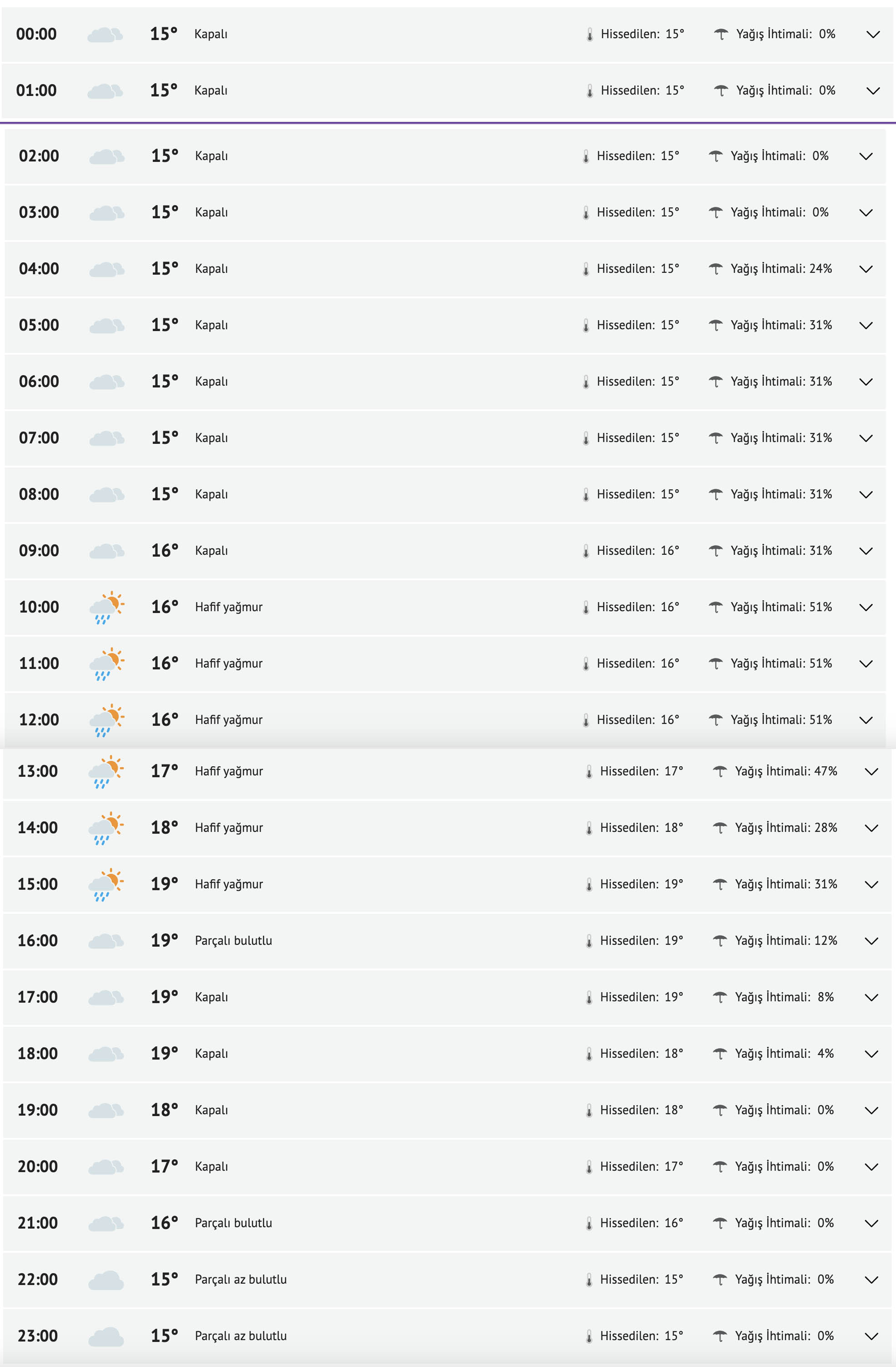Expand the 04:00 forecast with 24% rain
The height and width of the screenshot is (1367, 896).
pos(866,269)
